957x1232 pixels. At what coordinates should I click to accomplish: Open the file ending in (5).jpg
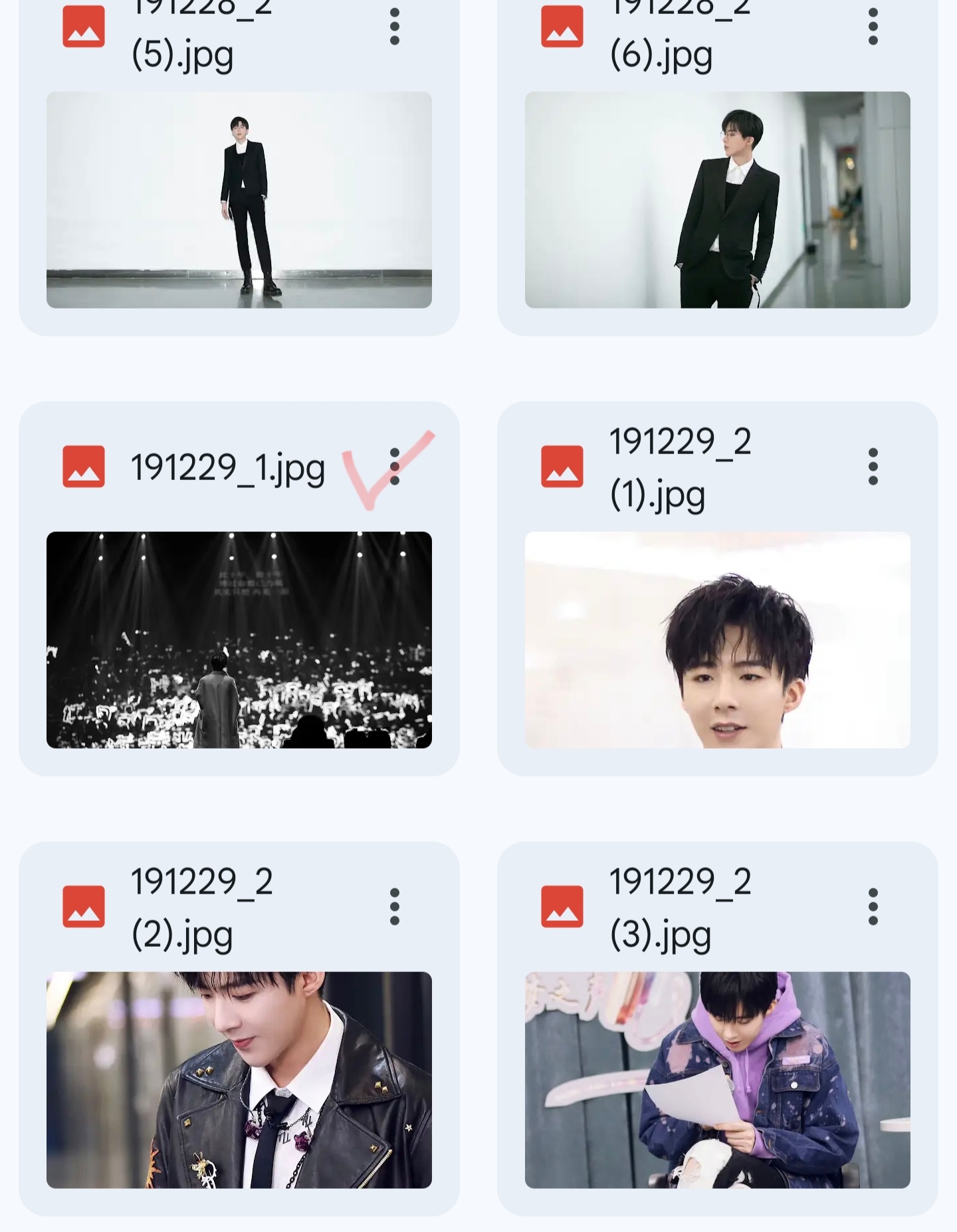point(239,199)
